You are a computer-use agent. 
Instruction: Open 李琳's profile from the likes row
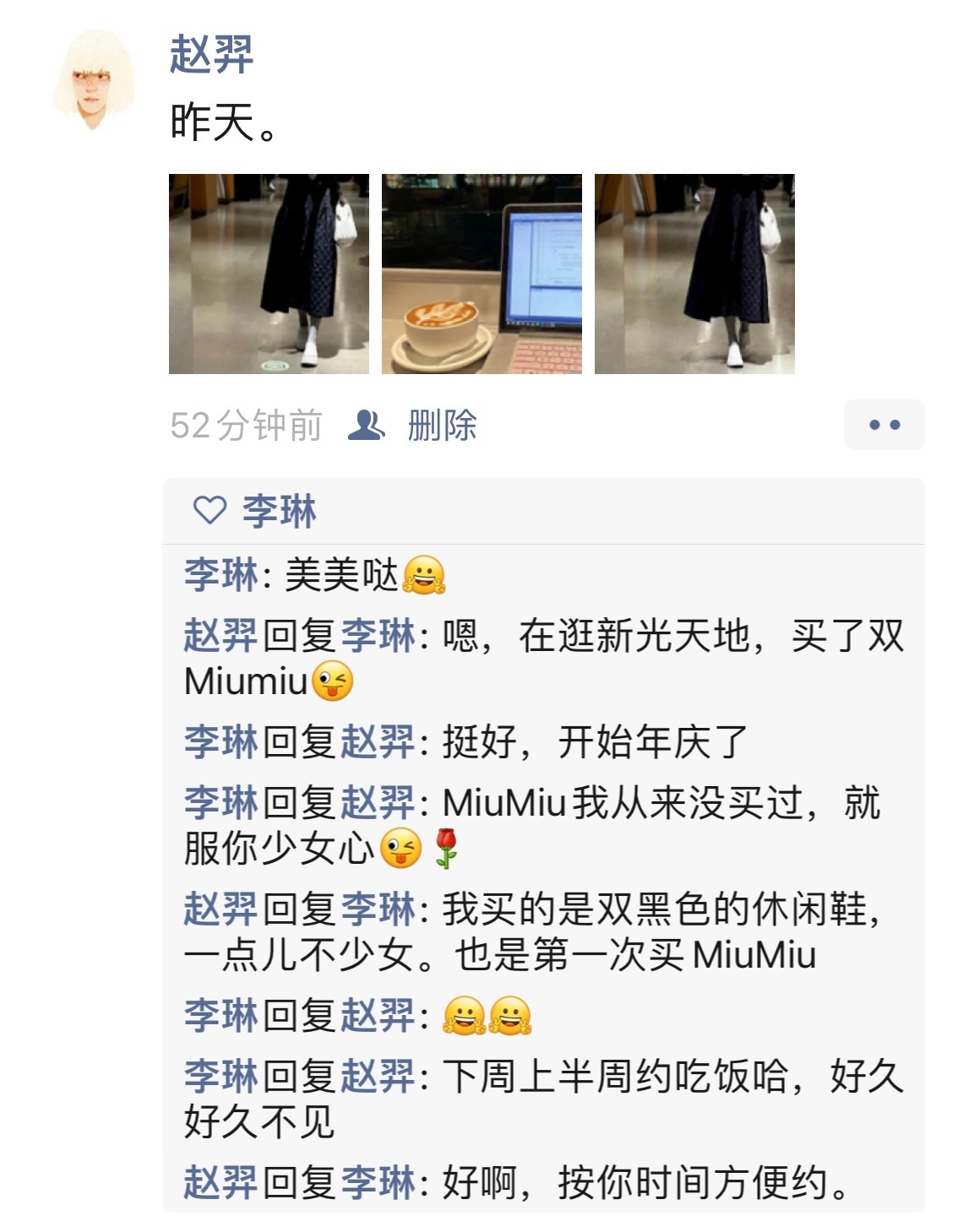pyautogui.click(x=279, y=512)
